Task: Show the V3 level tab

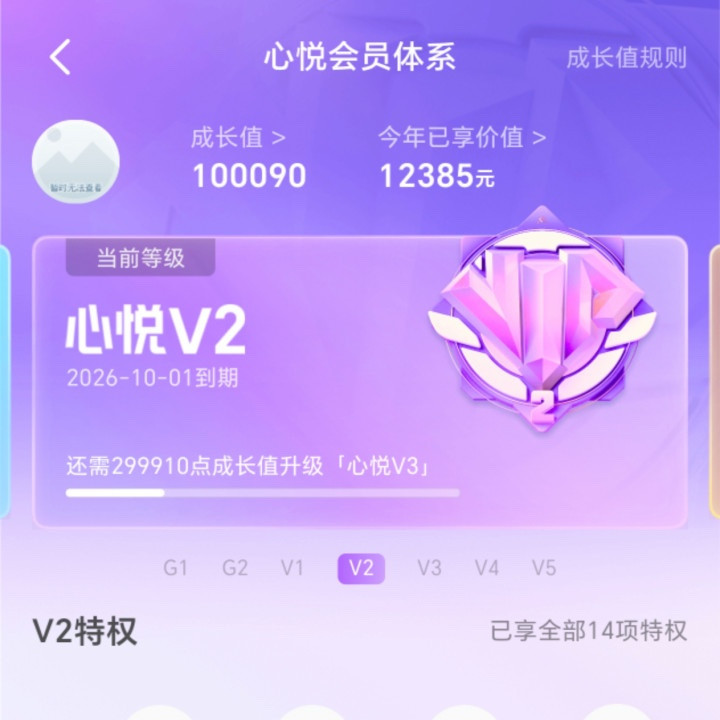Action: point(429,568)
